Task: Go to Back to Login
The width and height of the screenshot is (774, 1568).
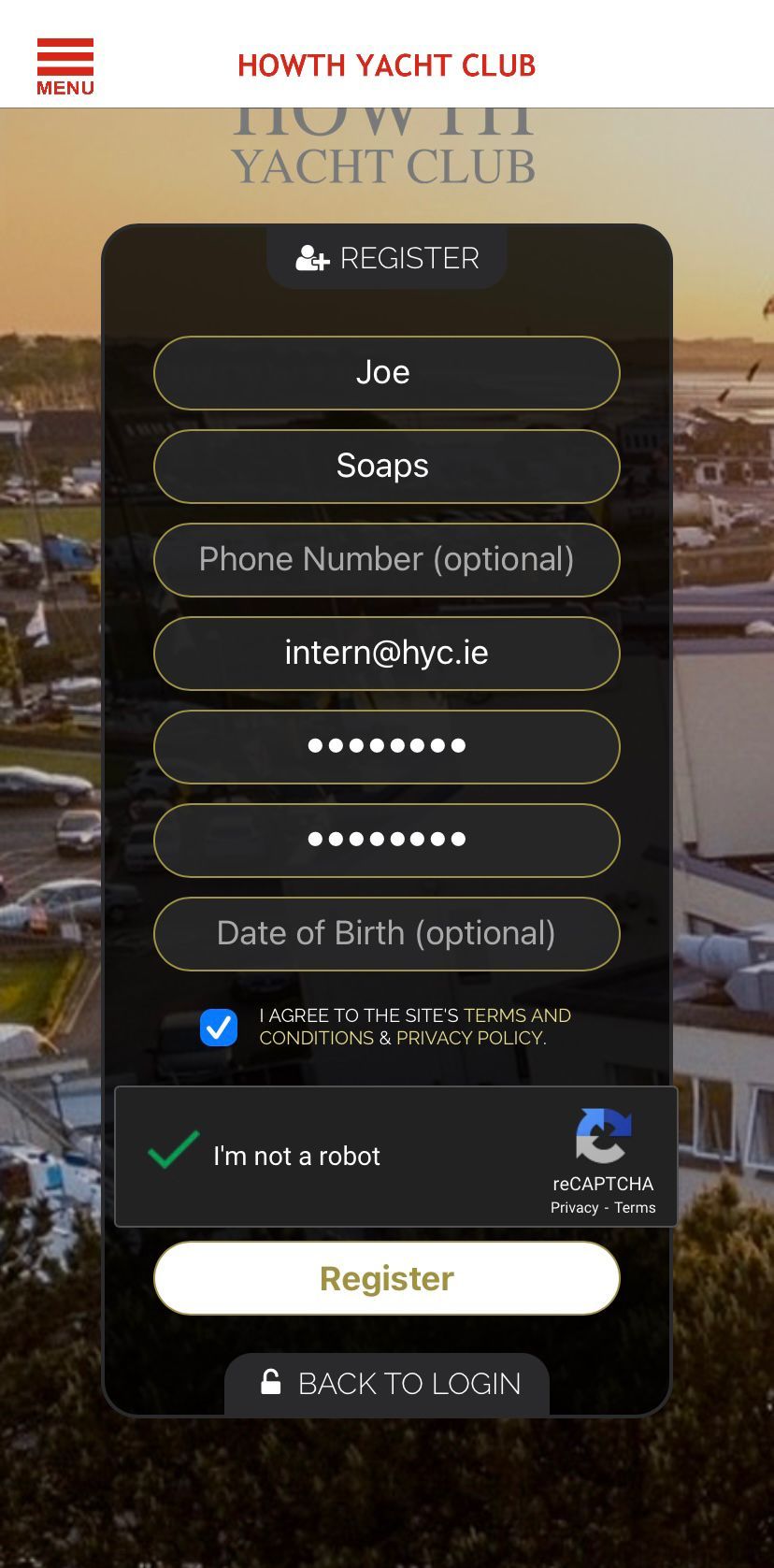Action: tap(387, 1384)
